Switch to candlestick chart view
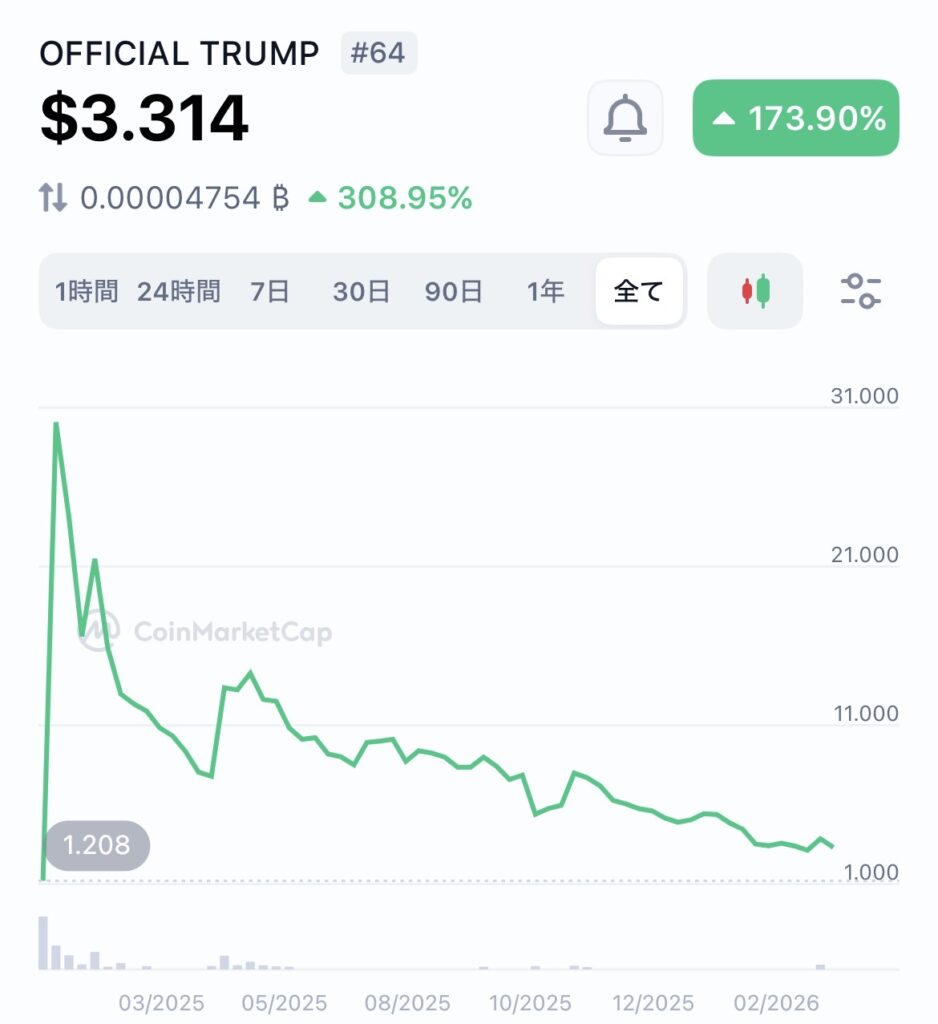Viewport: 938px width, 1024px height. [755, 291]
